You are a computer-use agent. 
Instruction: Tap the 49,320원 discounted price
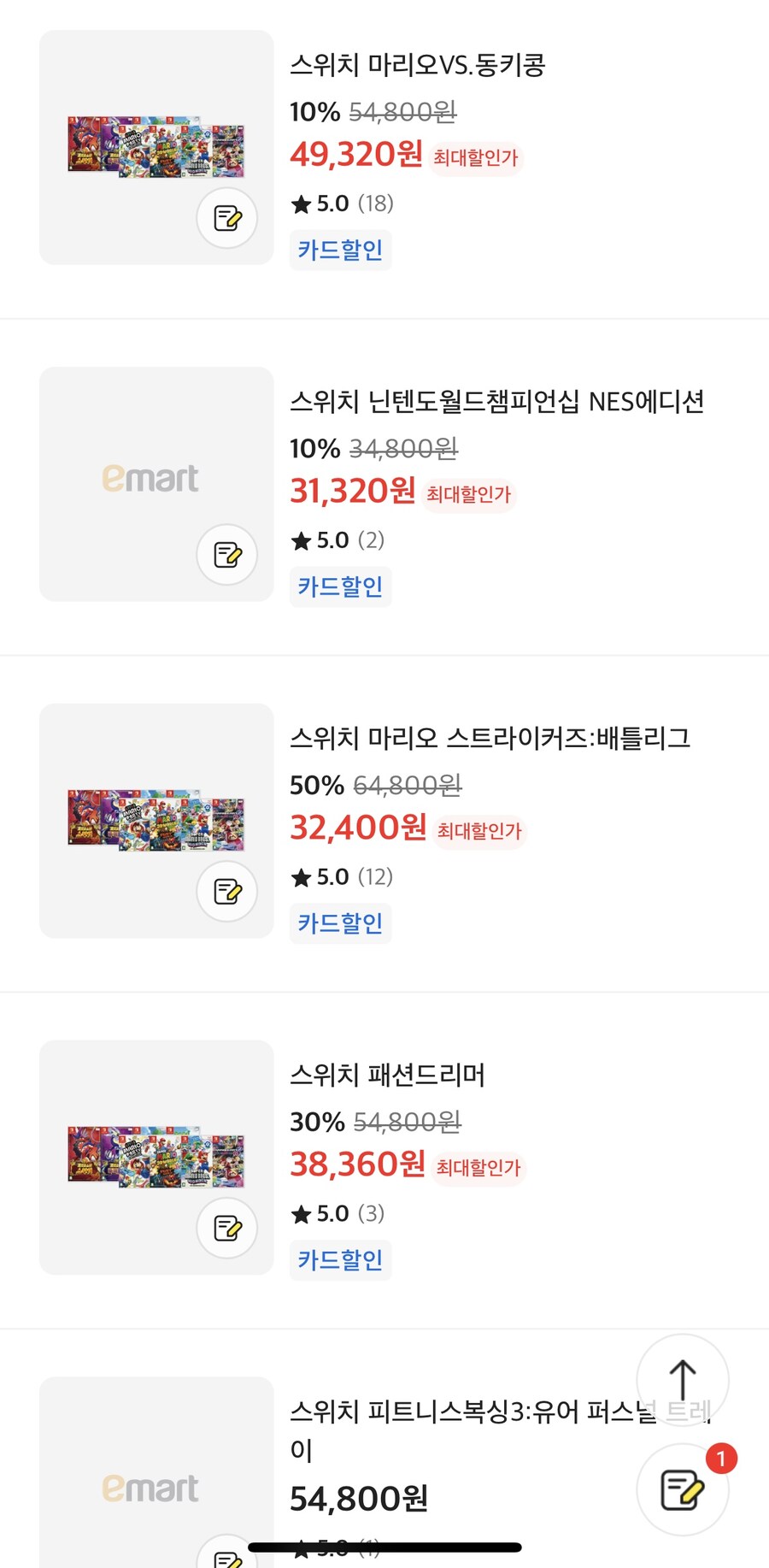[x=355, y=155]
